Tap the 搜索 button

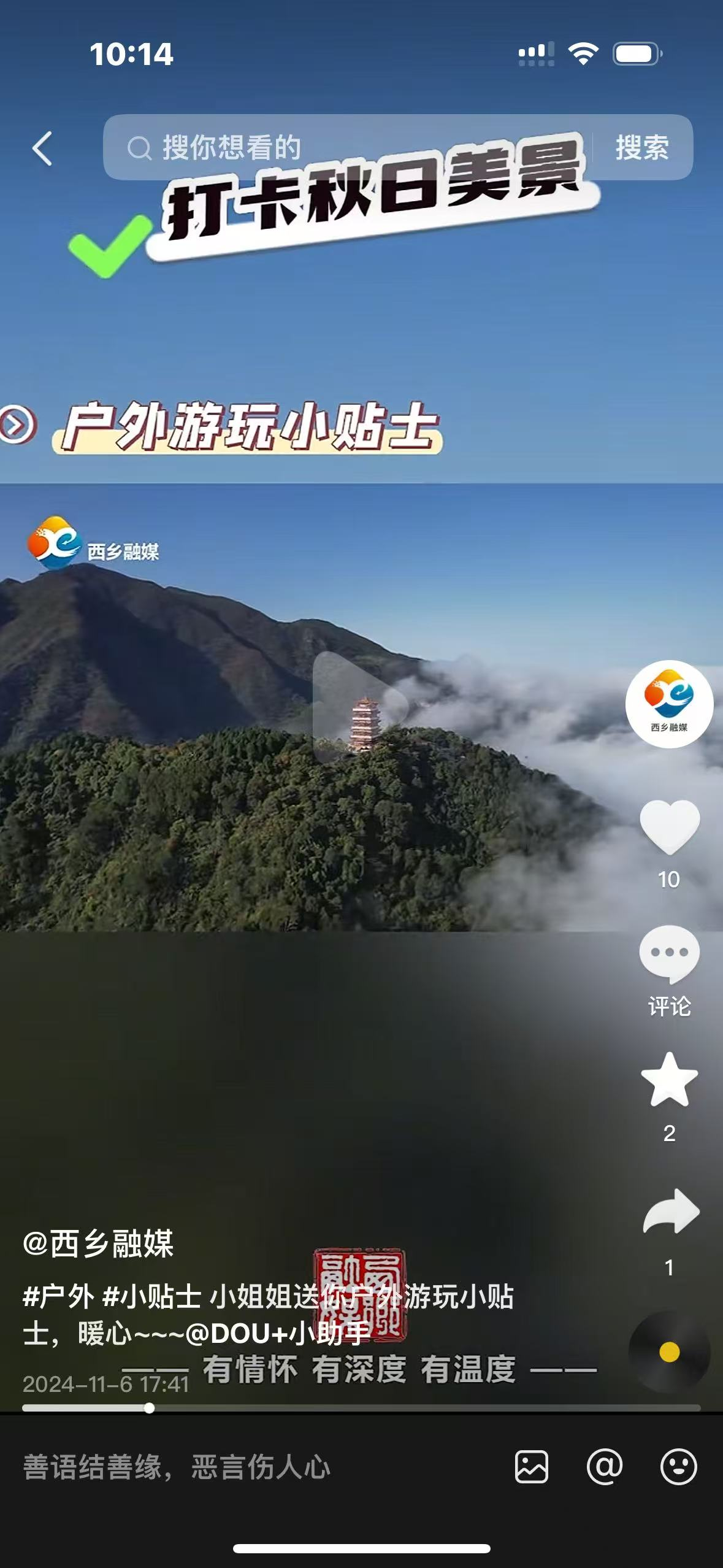click(x=641, y=147)
